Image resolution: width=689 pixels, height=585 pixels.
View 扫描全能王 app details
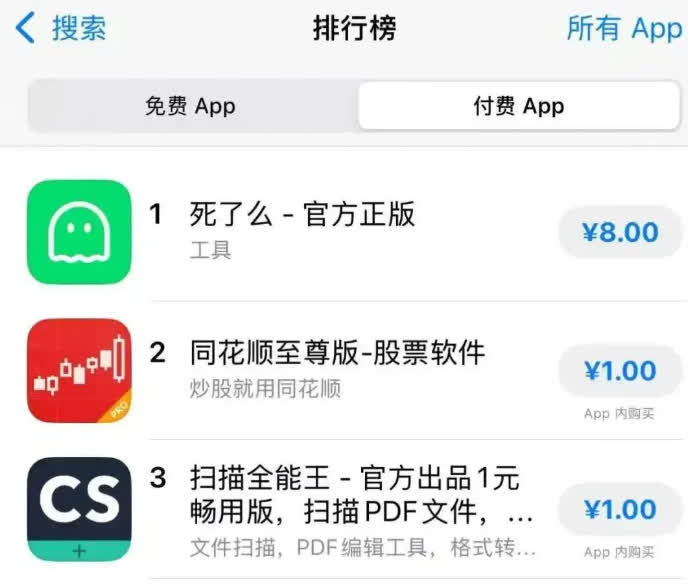[x=354, y=477]
